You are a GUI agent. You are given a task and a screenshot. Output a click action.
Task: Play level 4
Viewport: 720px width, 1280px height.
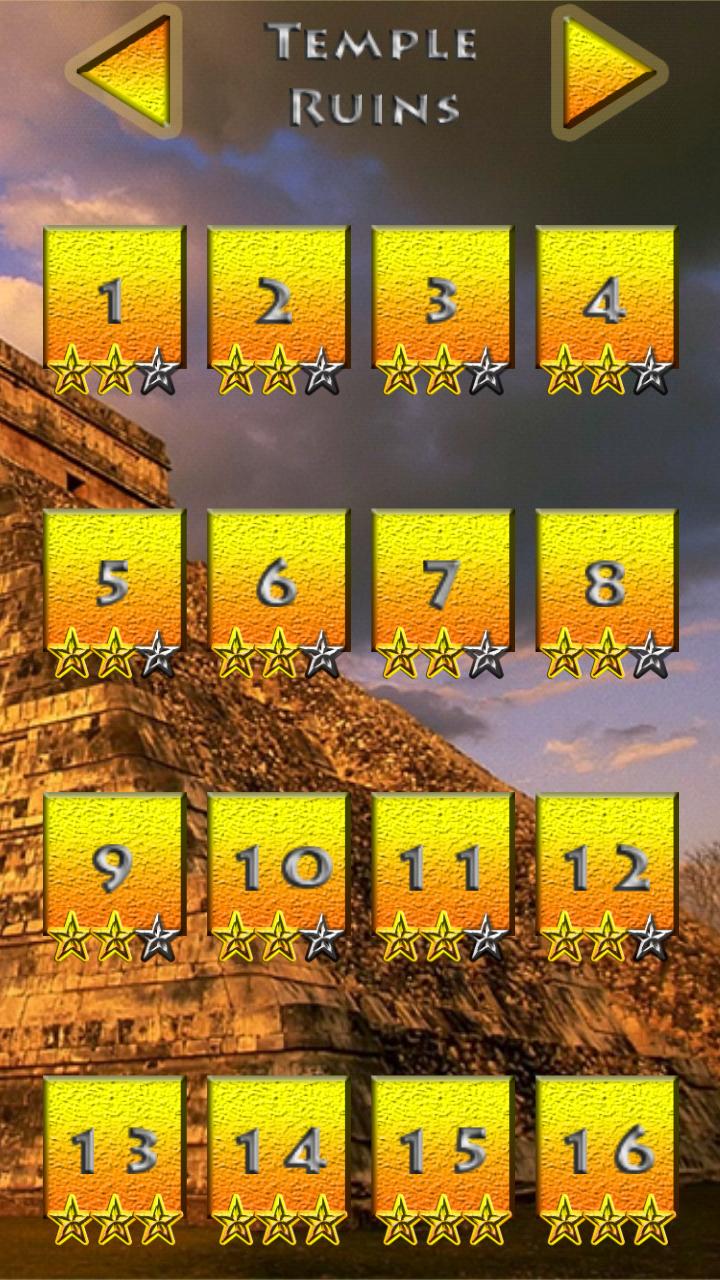click(x=606, y=298)
